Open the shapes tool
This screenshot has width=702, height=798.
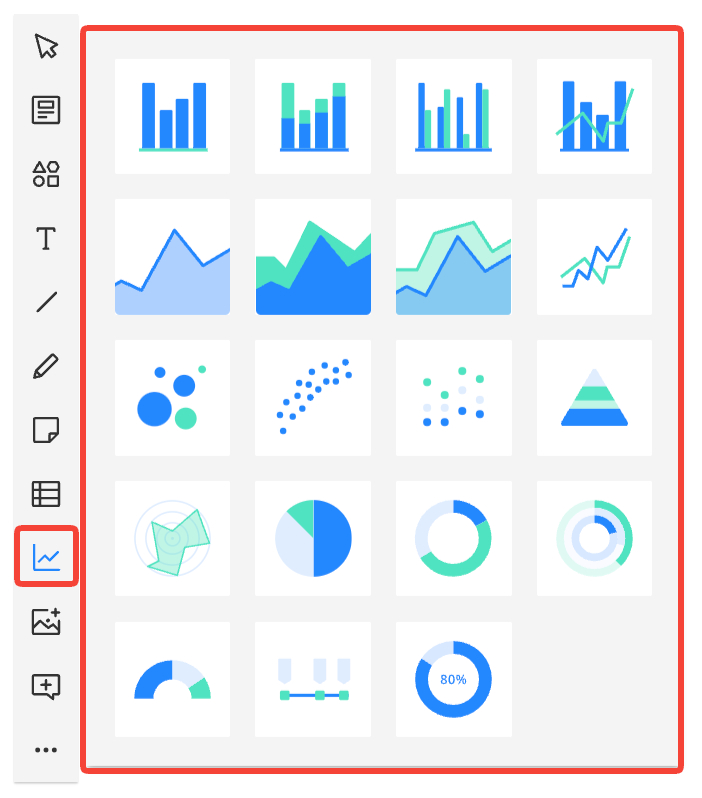[x=46, y=174]
